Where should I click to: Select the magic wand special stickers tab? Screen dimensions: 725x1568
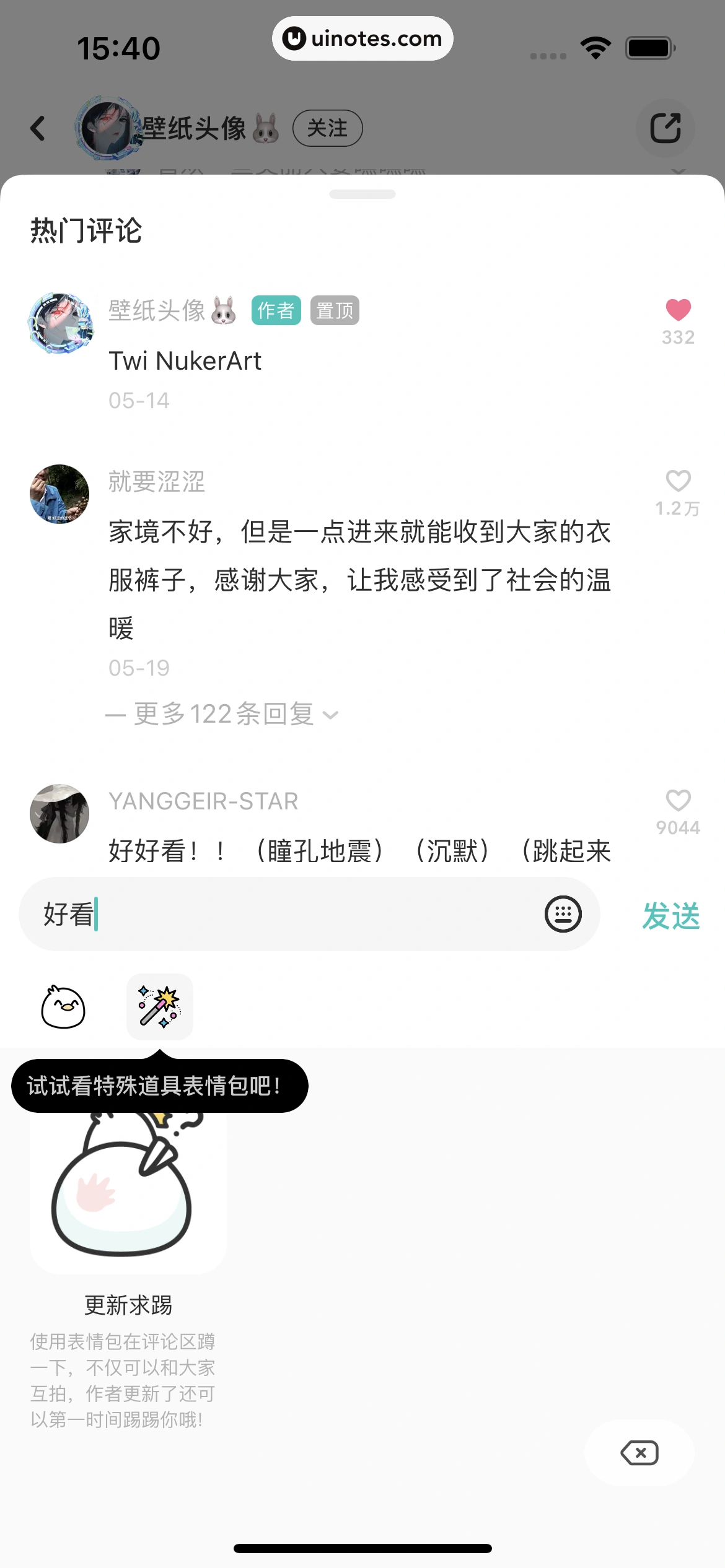[160, 1007]
